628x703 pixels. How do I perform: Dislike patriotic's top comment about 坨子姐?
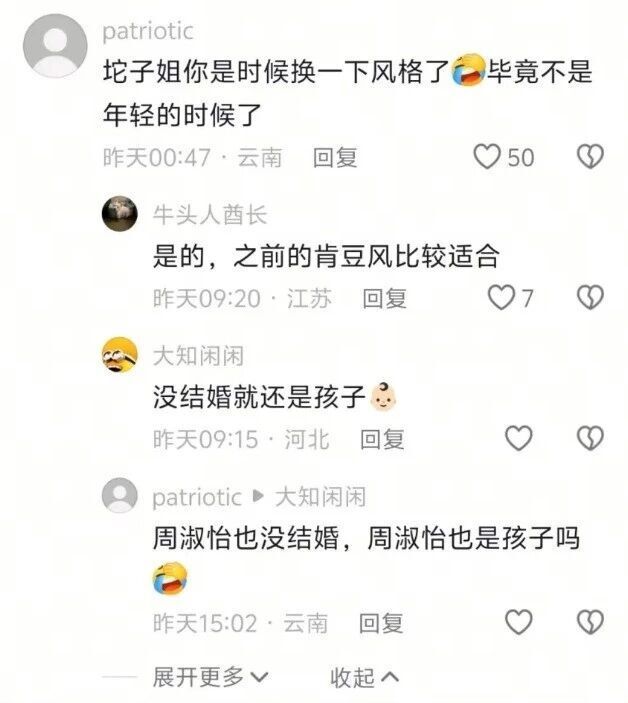click(591, 157)
